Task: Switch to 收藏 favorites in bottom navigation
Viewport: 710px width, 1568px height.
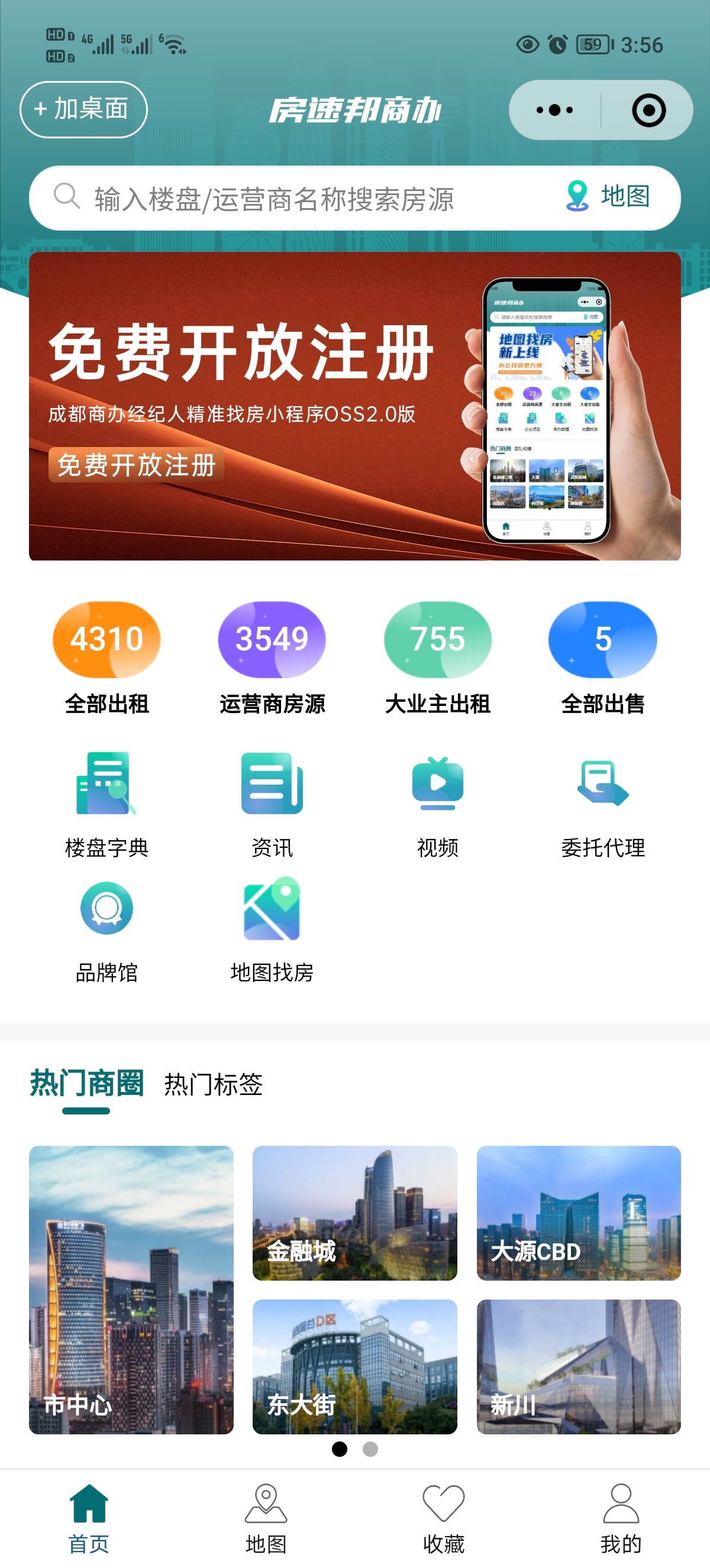Action: point(443,1518)
